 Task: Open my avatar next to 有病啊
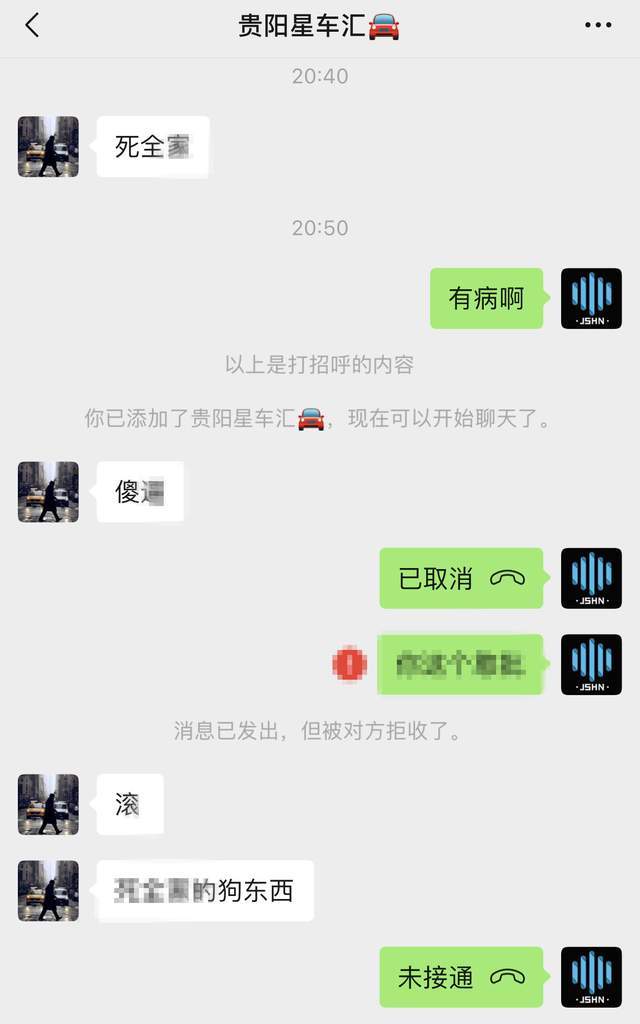coord(591,298)
